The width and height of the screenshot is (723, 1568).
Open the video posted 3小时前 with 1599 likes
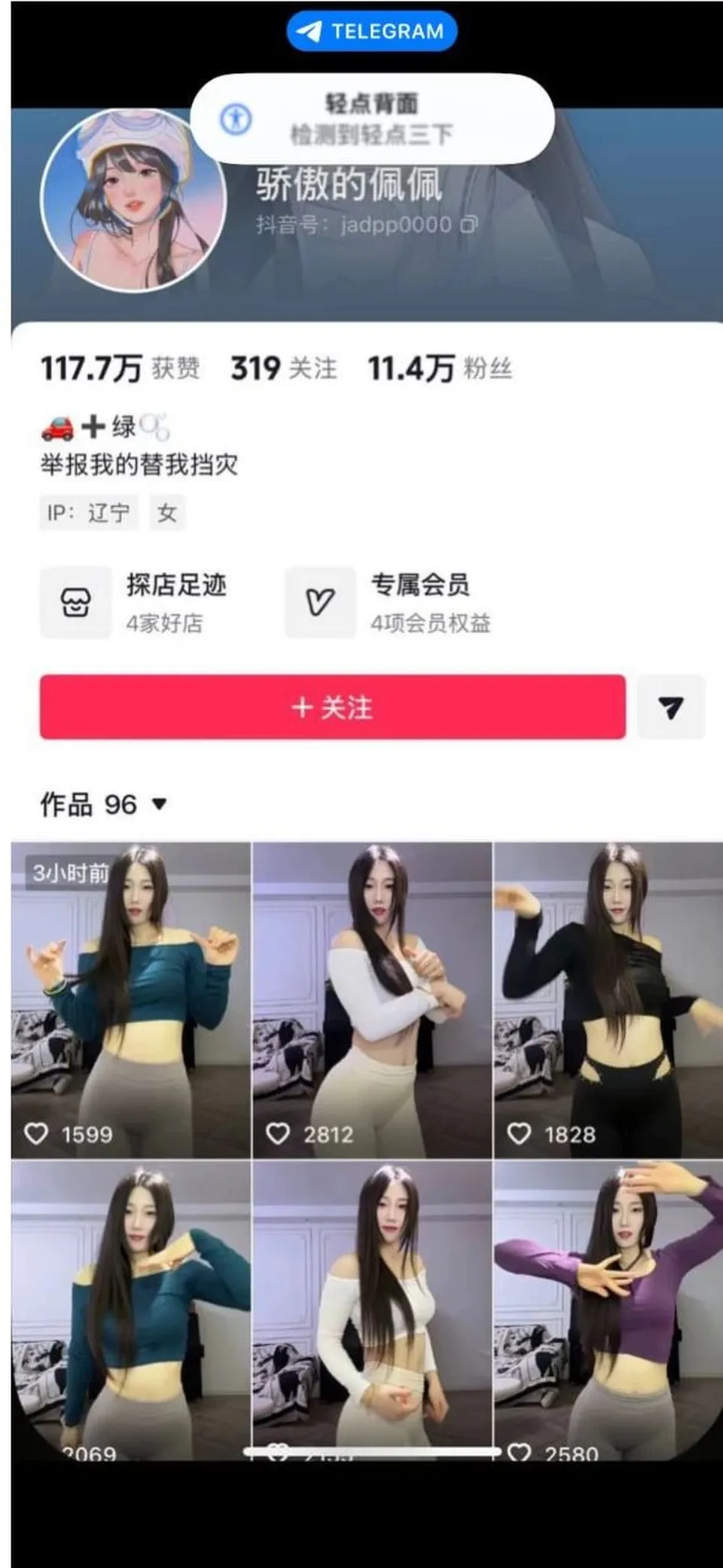(131, 1000)
